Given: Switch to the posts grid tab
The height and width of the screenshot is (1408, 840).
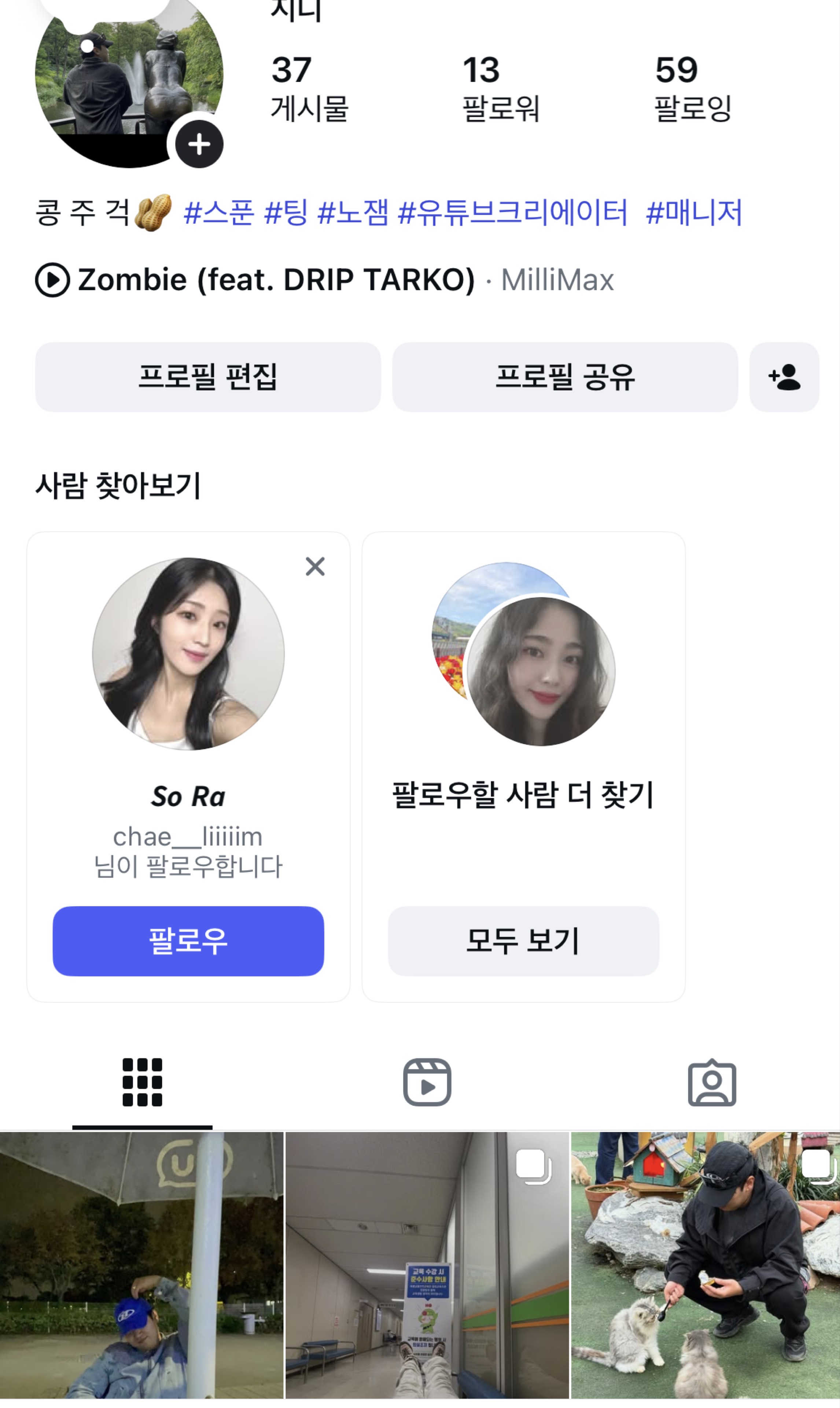Looking at the screenshot, I should [x=142, y=1082].
